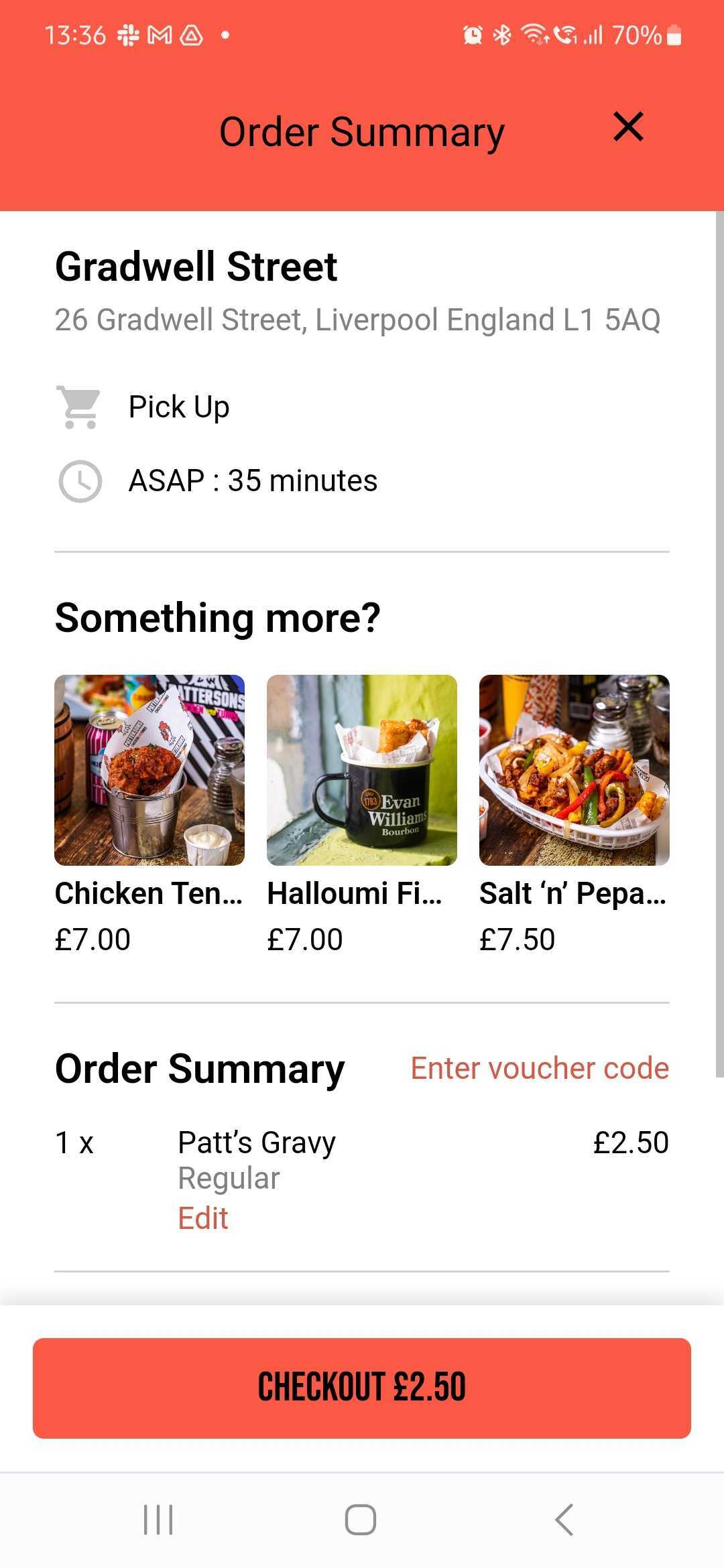Tap the home navigation button
The image size is (724, 1568).
361,1520
